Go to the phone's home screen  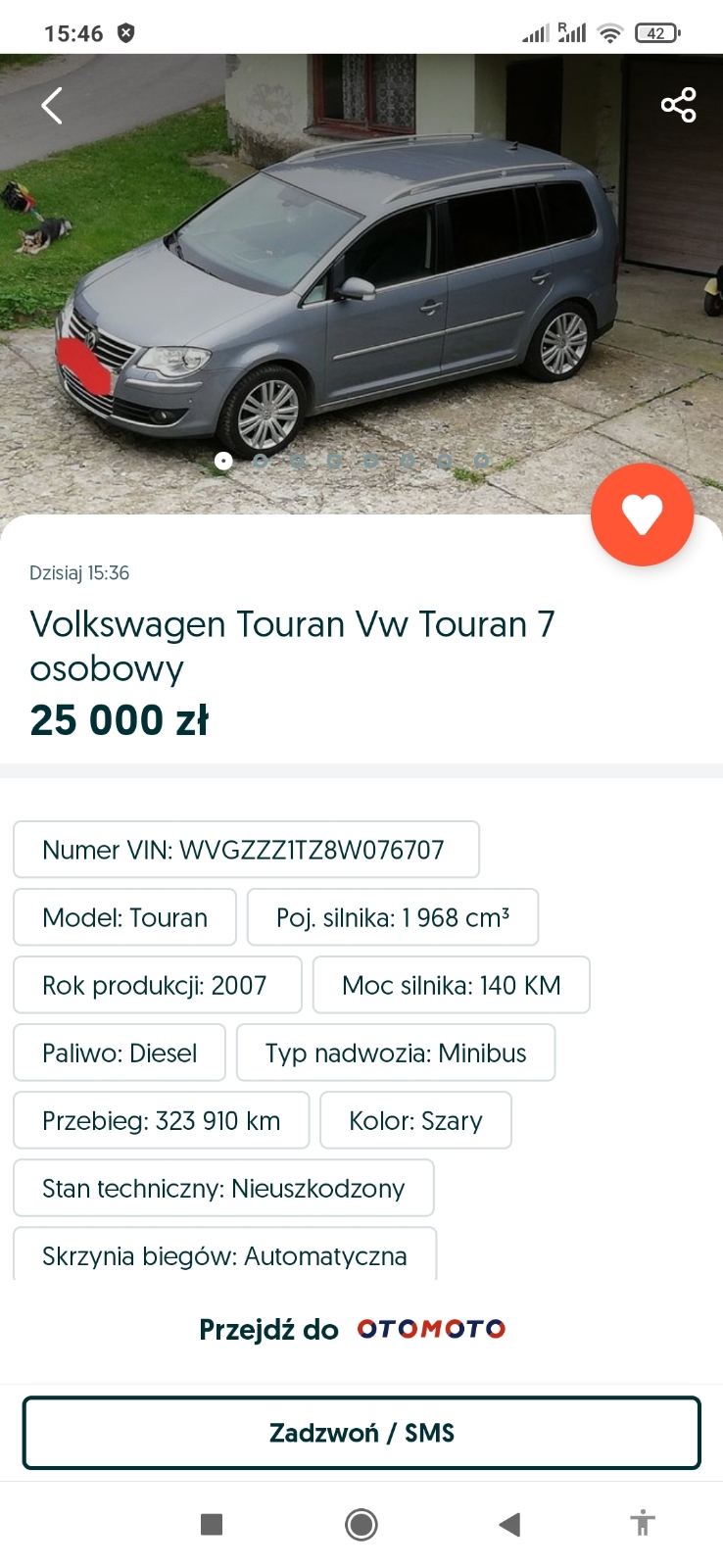(361, 1524)
